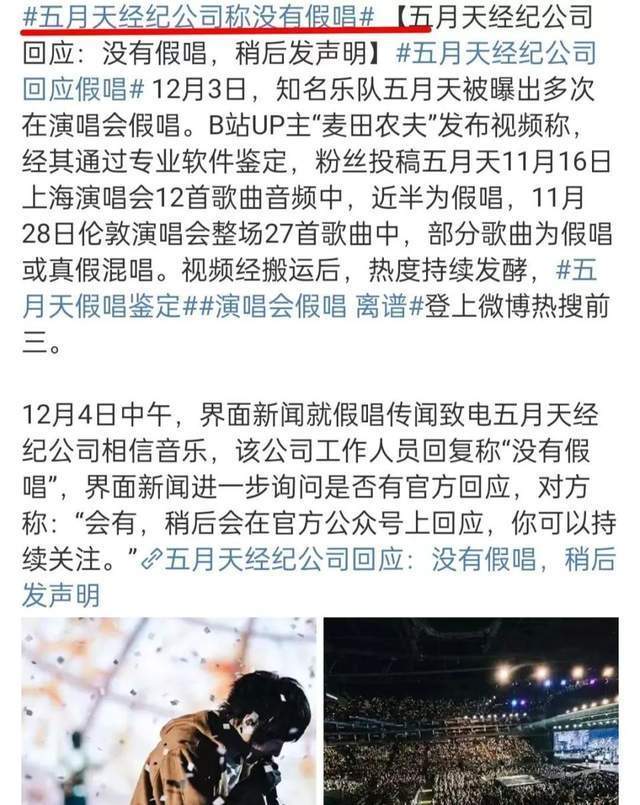
Task: View the photo of the singer in confetti
Action: (168, 710)
